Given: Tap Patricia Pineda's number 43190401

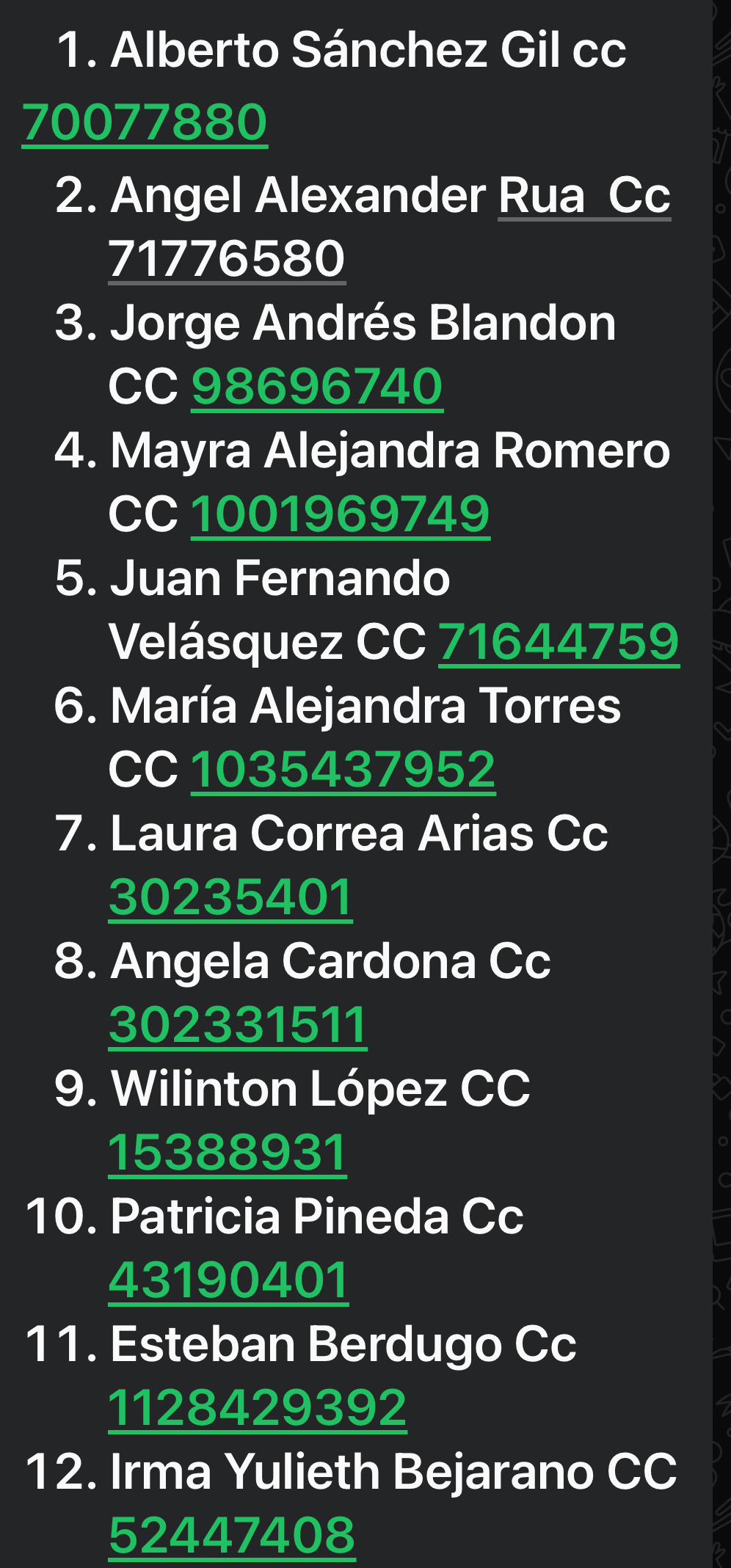Looking at the screenshot, I should [228, 1280].
